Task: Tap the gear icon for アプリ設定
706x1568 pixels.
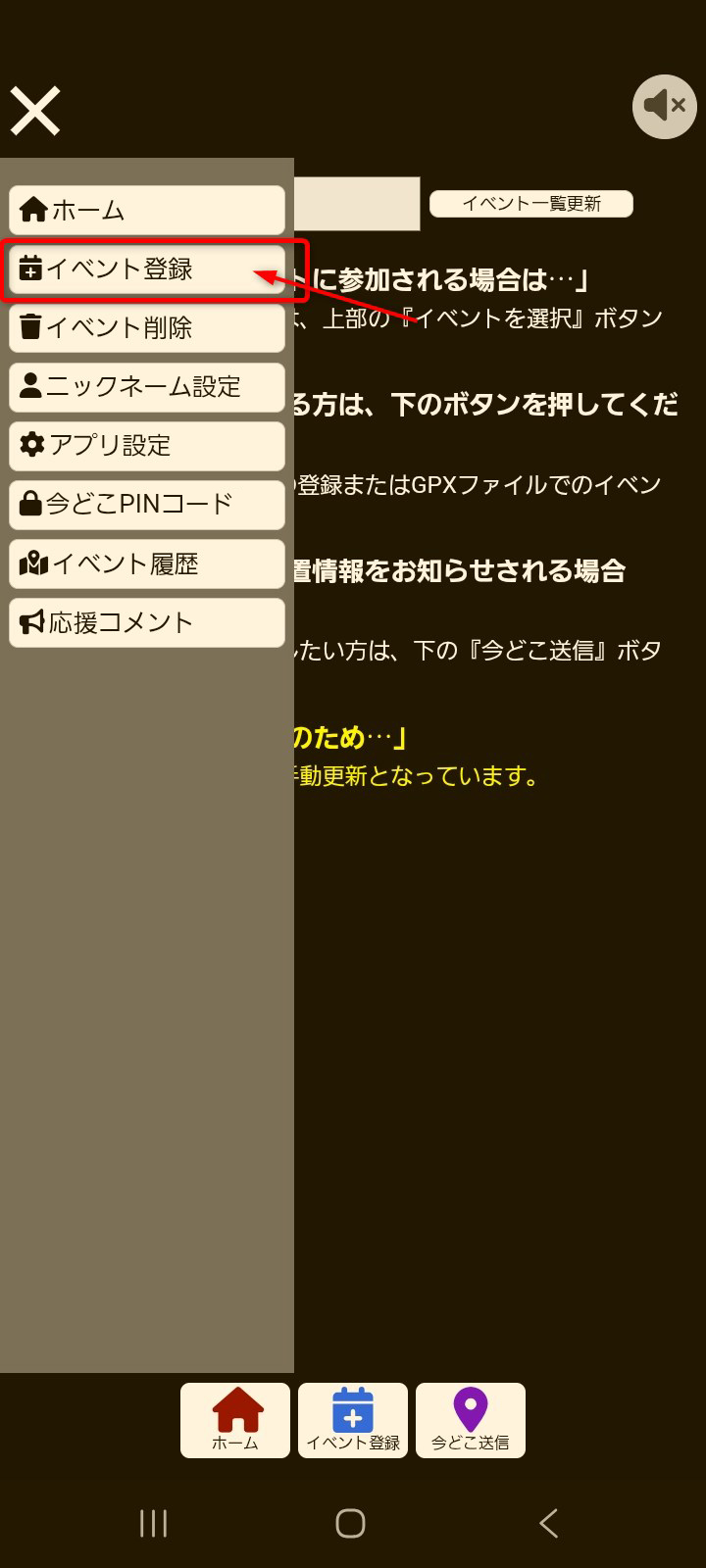Action: [31, 446]
